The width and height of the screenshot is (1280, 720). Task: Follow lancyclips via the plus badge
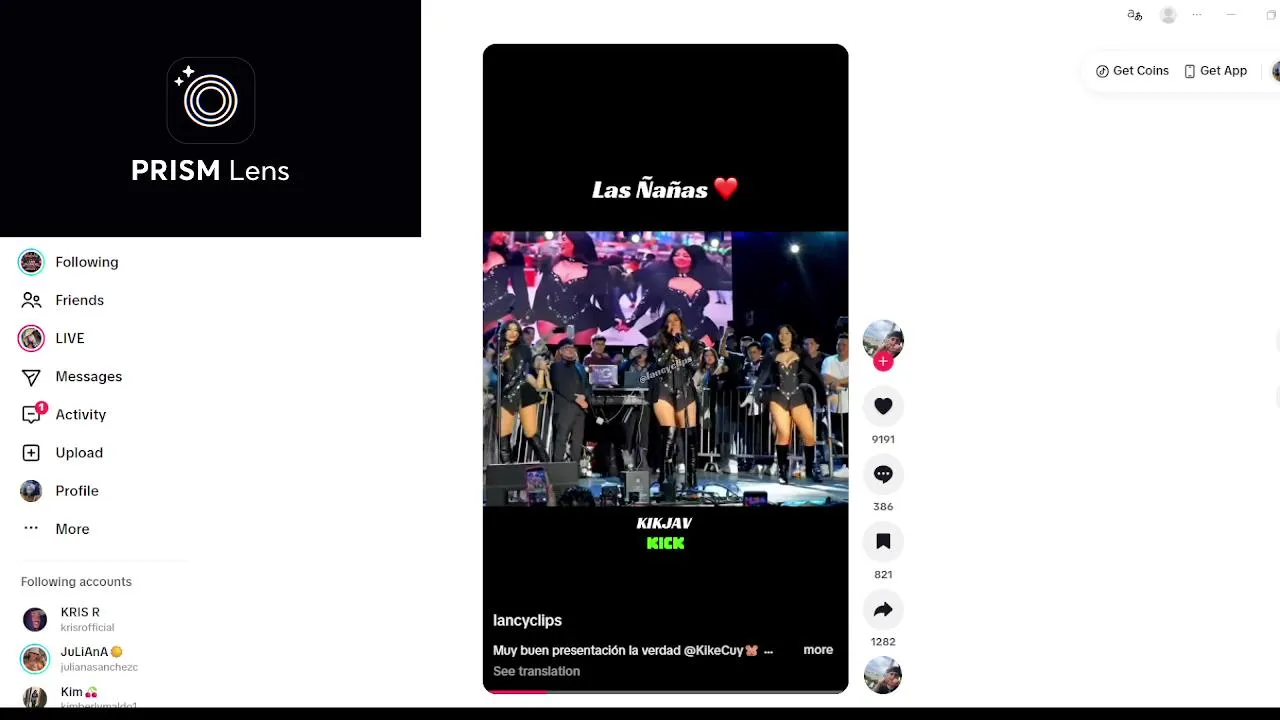point(883,362)
